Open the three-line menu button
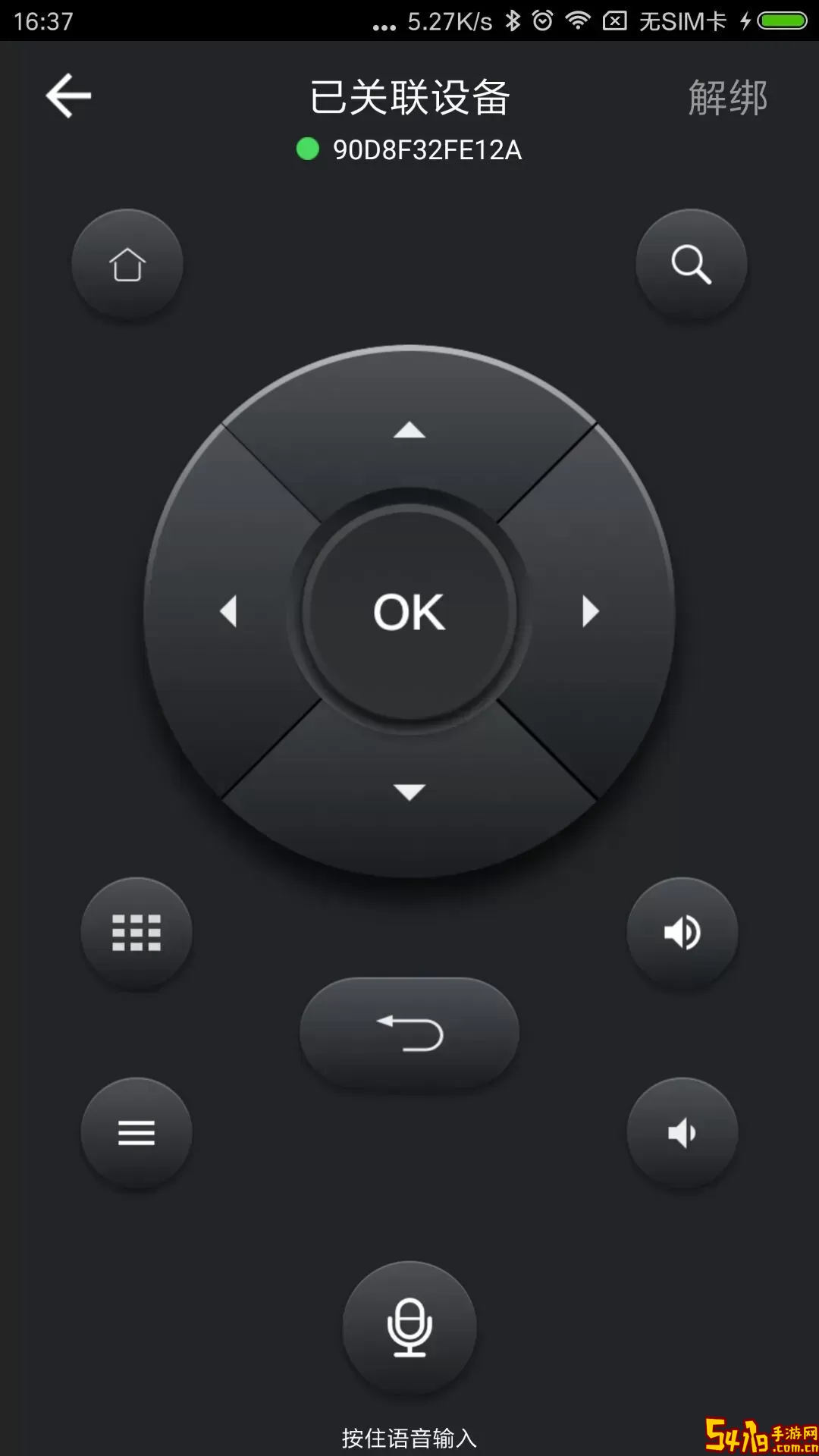Image resolution: width=819 pixels, height=1456 pixels. 136,1133
